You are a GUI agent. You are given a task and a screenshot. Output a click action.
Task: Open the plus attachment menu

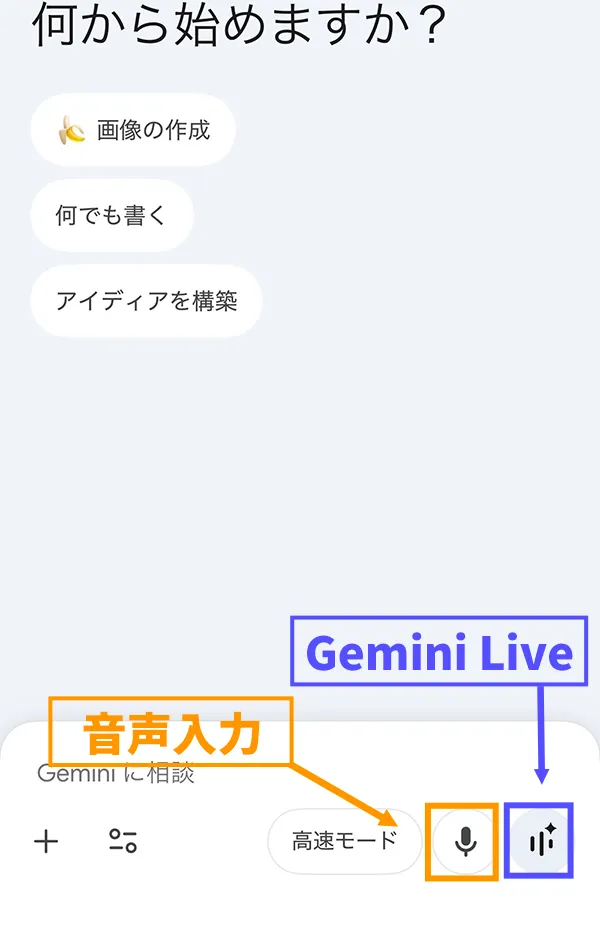click(46, 842)
